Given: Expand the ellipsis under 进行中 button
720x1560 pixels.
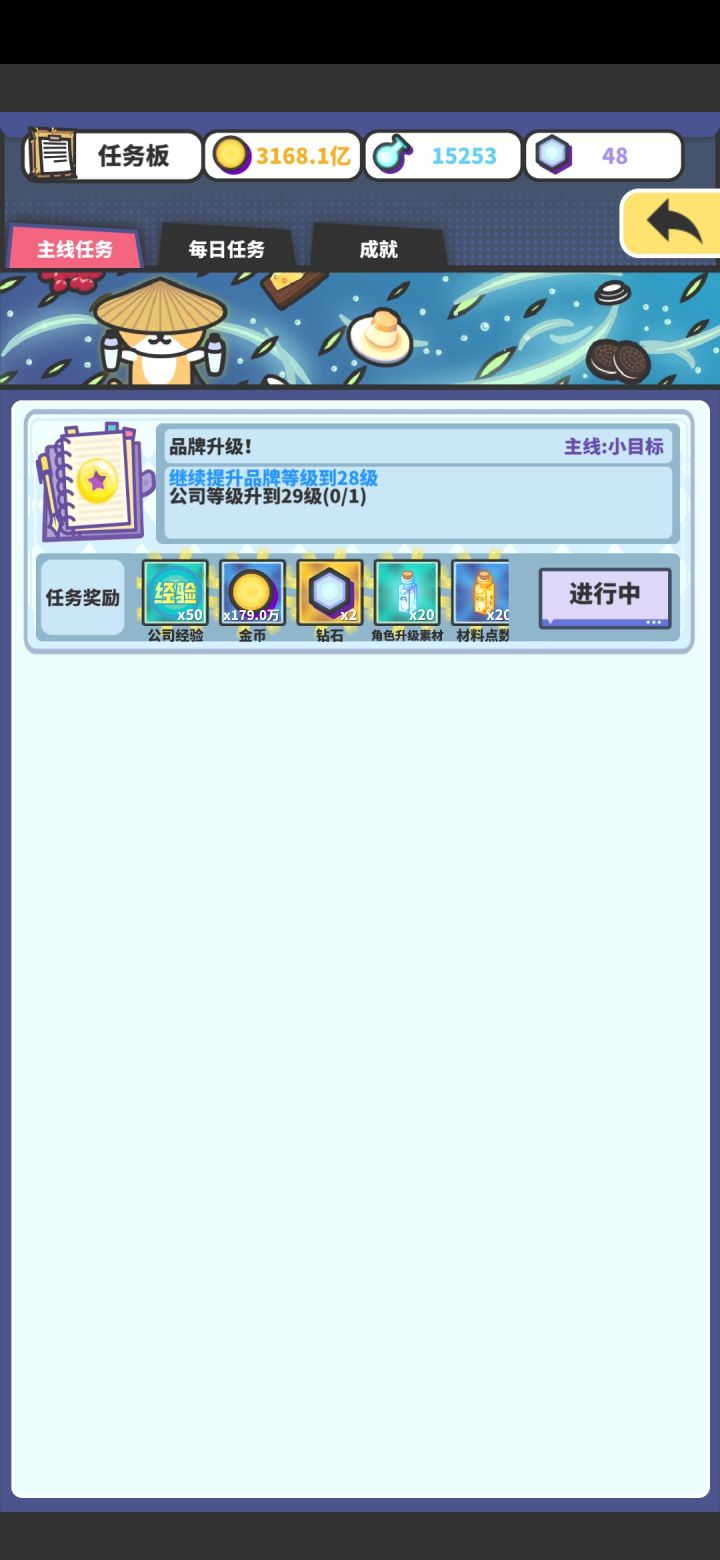Looking at the screenshot, I should point(654,622).
